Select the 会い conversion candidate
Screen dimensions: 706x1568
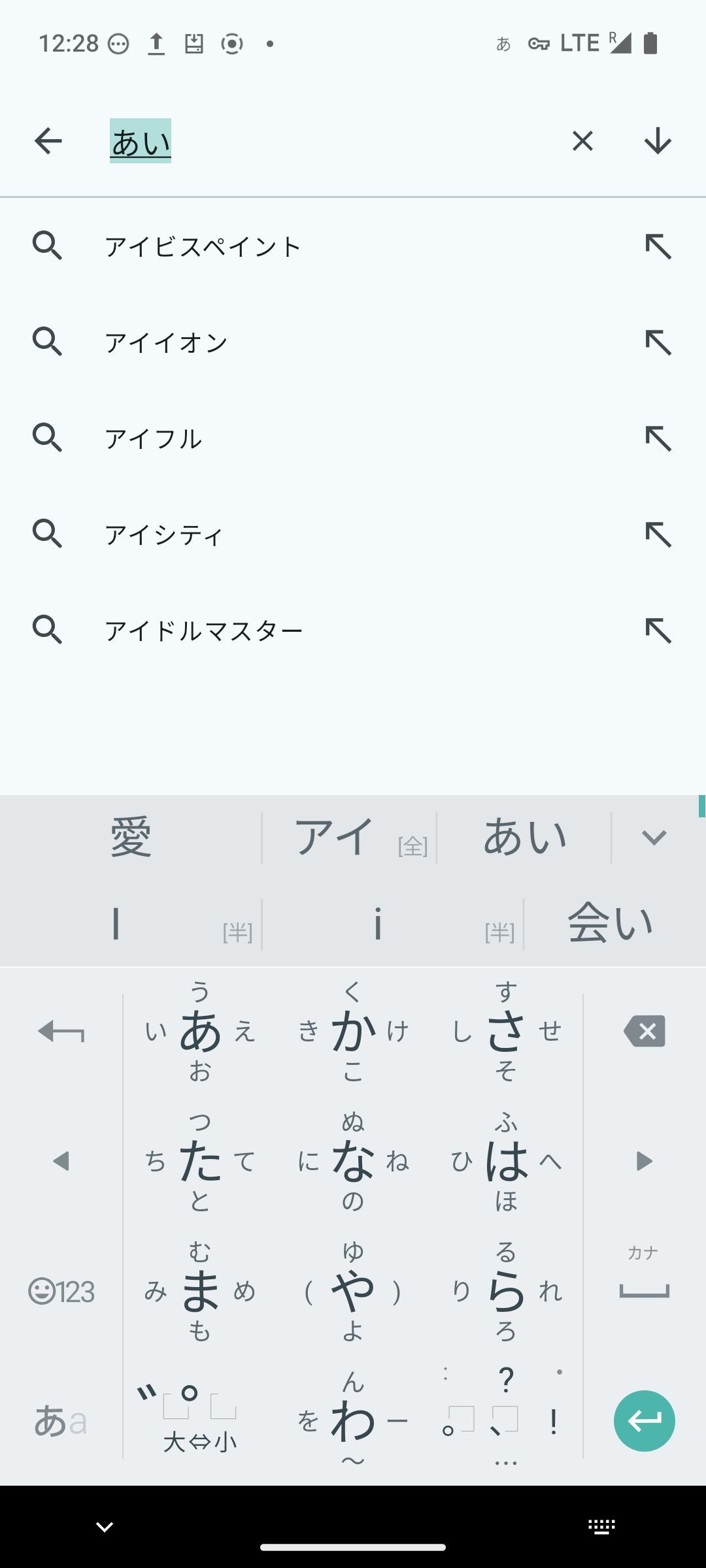[x=609, y=923]
